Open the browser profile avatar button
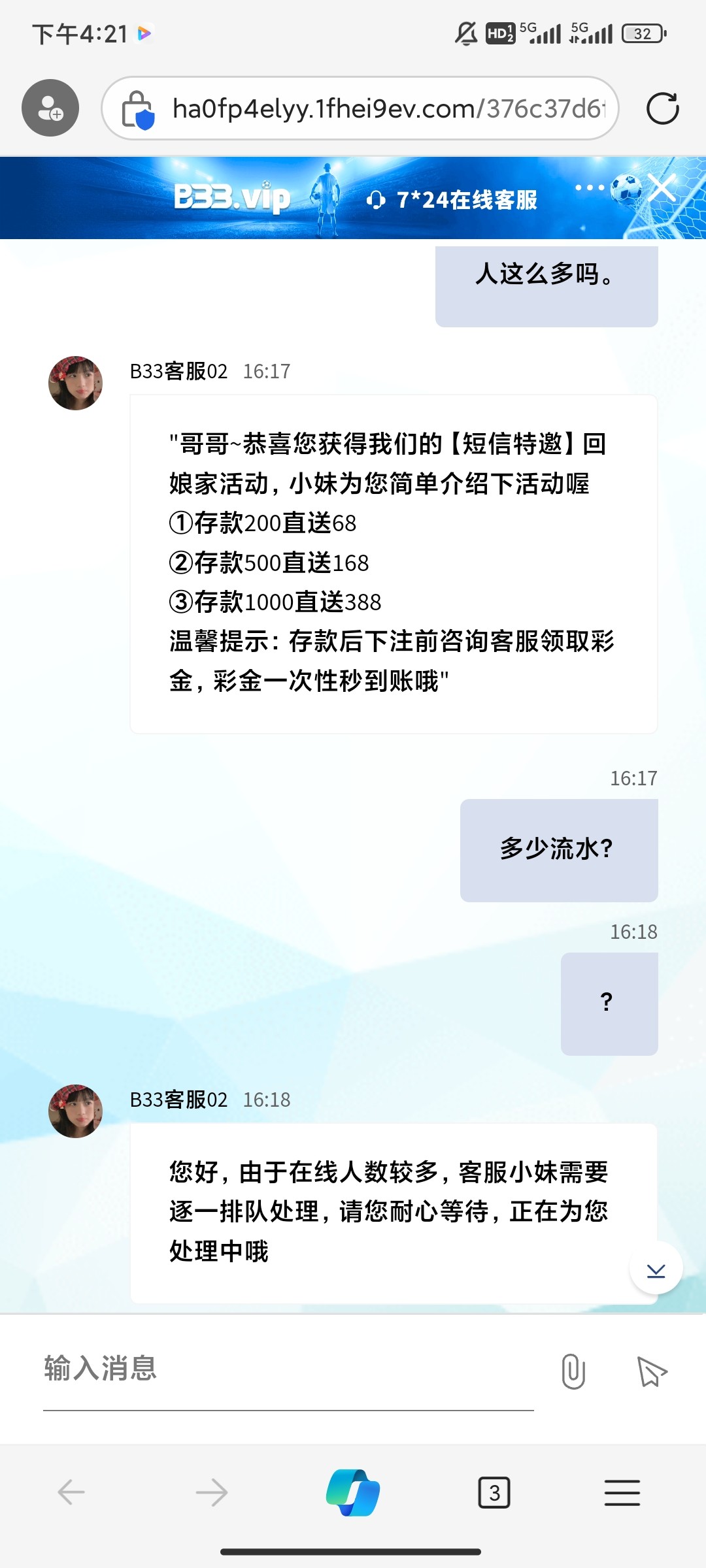The image size is (706, 1568). [50, 108]
